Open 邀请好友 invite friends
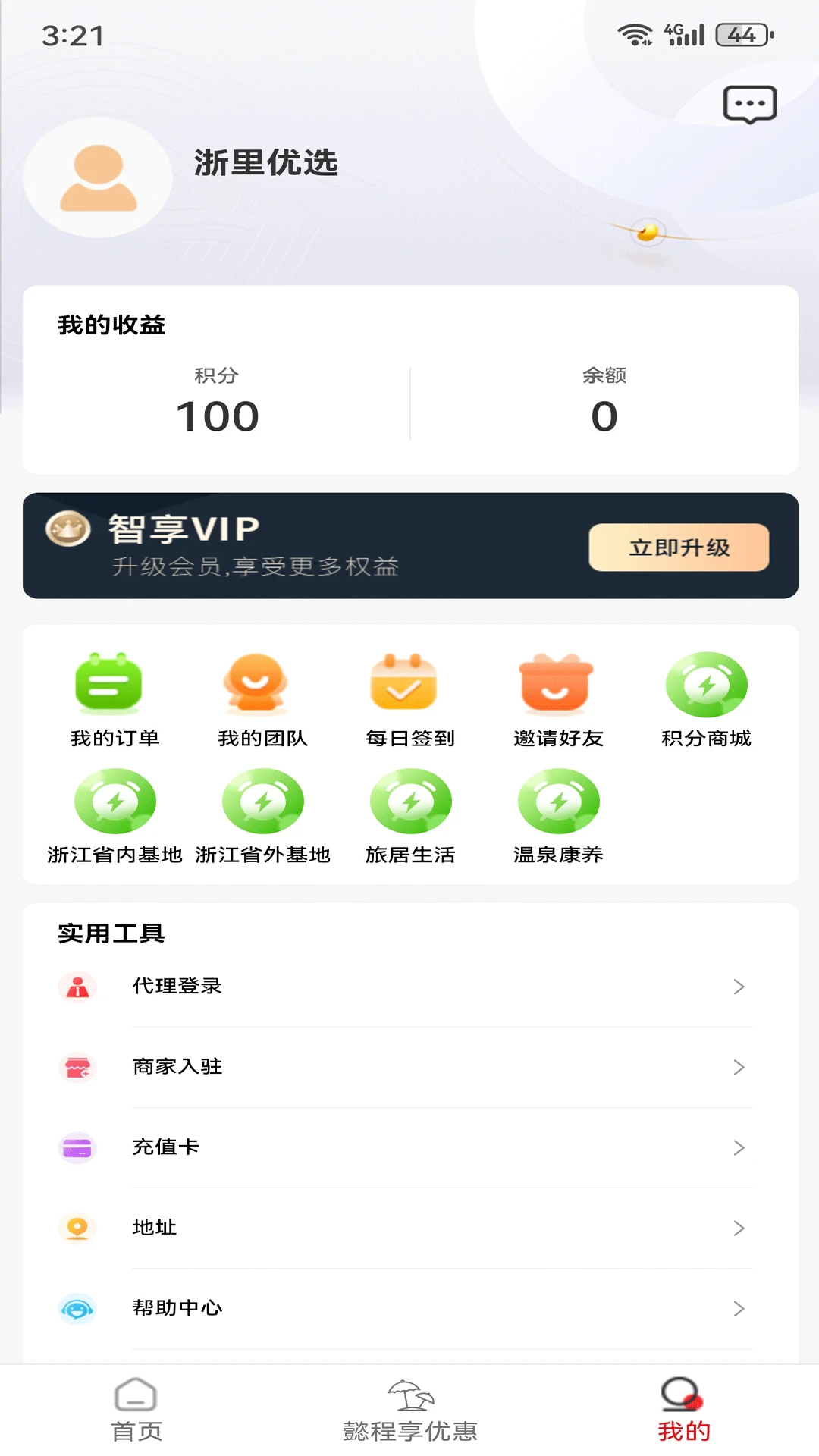819x1456 pixels. pos(557,699)
